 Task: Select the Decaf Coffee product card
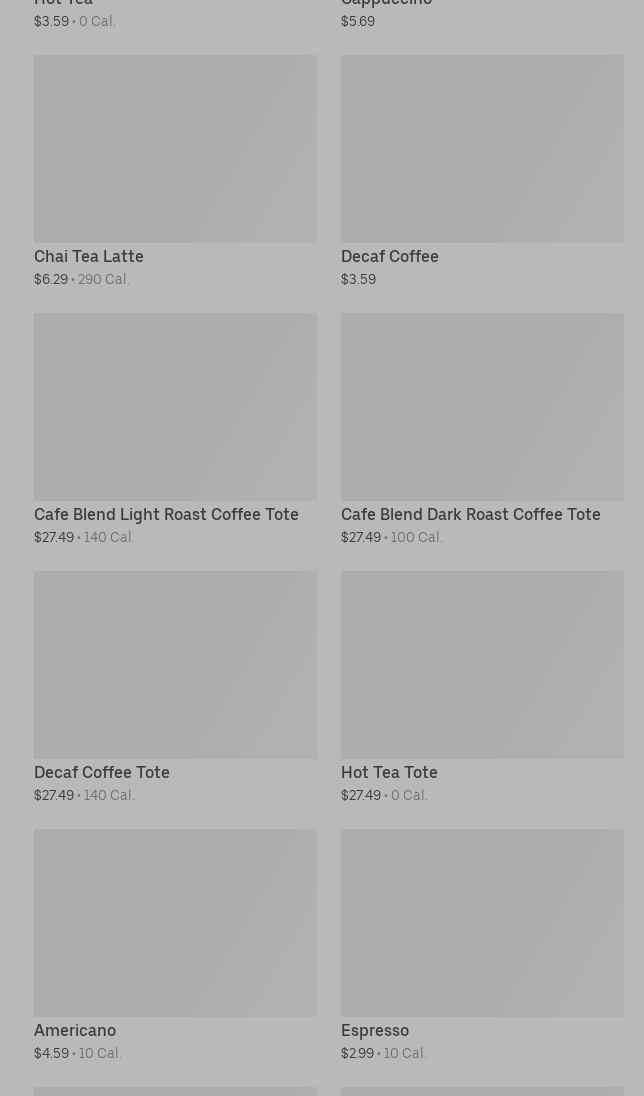point(482,171)
